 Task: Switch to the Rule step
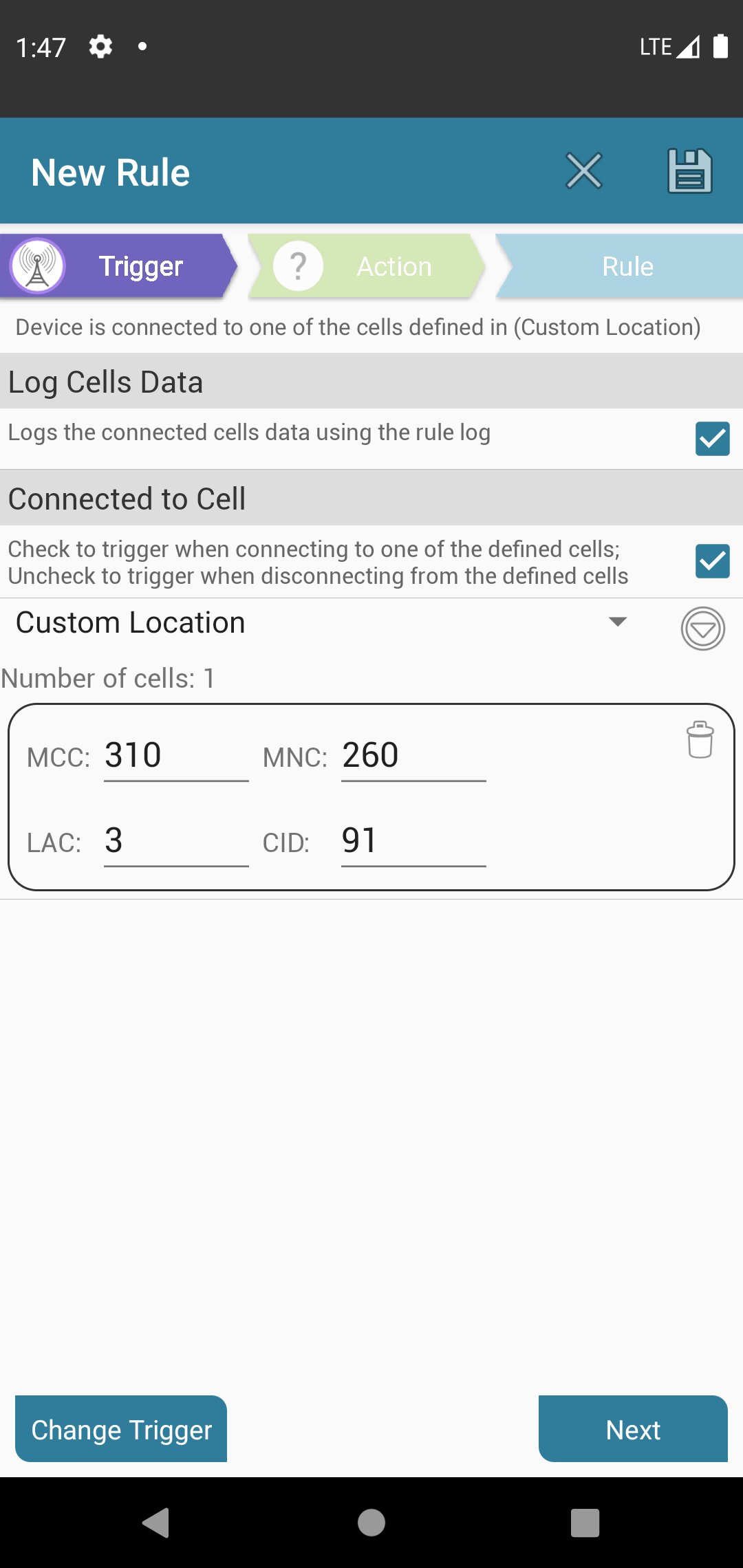point(619,266)
